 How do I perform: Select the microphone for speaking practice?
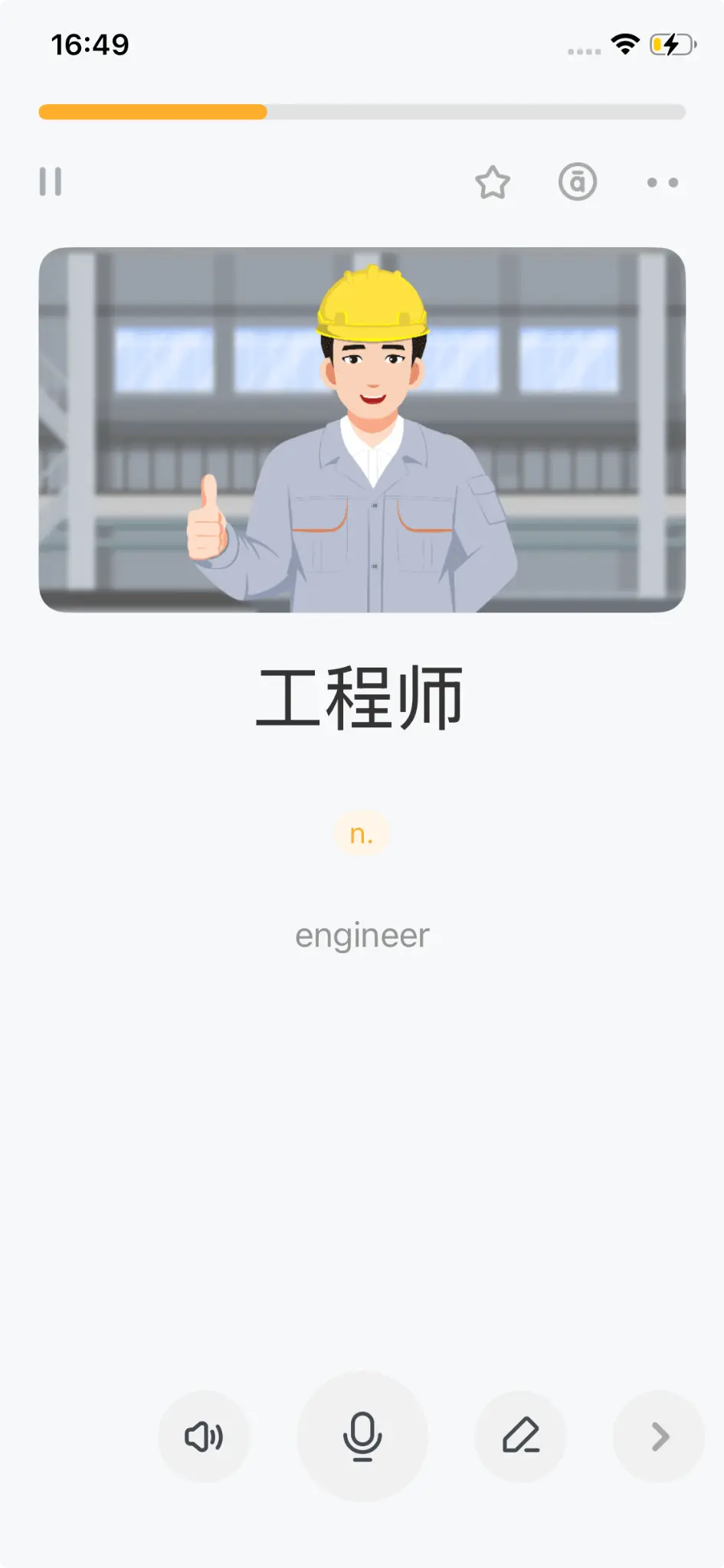point(362,1436)
